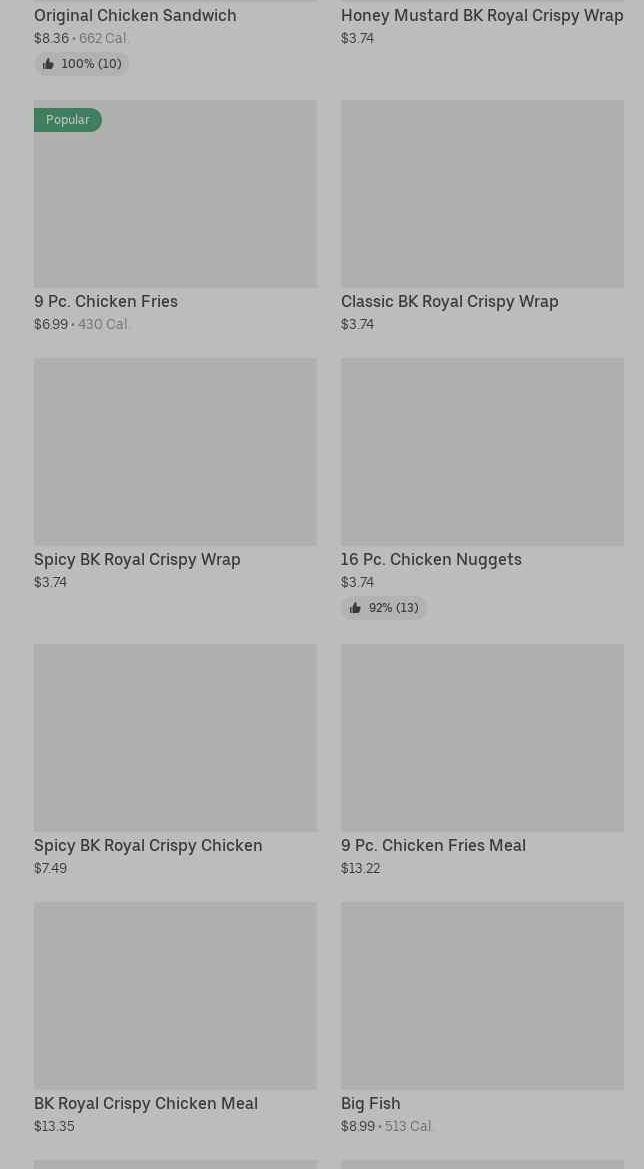Open the 9 Pc. Chicken Fries item
The image size is (644, 1169).
[x=175, y=216]
